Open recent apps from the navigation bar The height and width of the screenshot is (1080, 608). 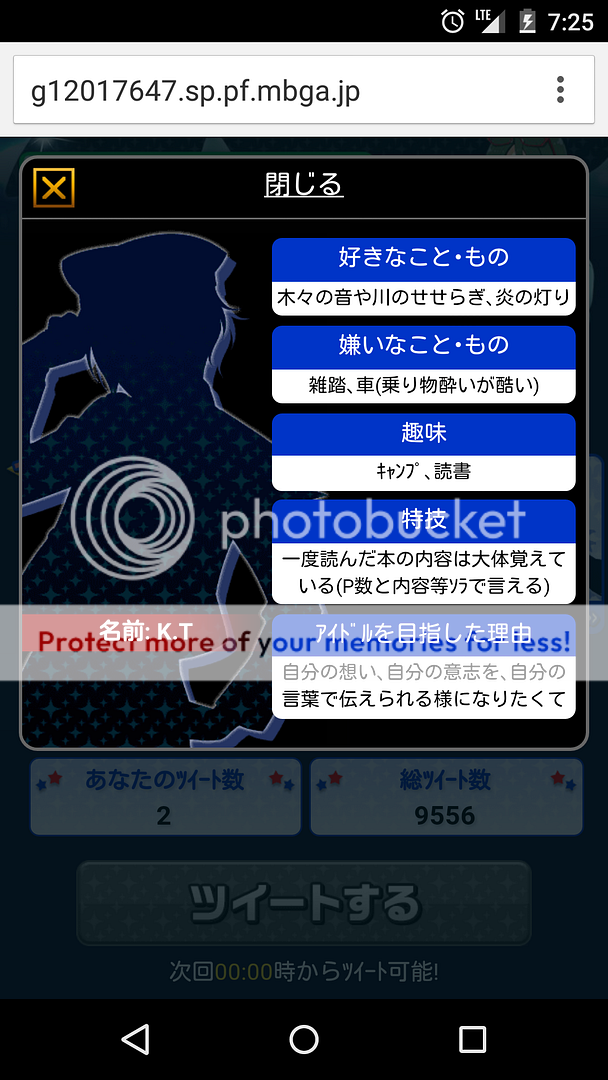coord(472,1039)
